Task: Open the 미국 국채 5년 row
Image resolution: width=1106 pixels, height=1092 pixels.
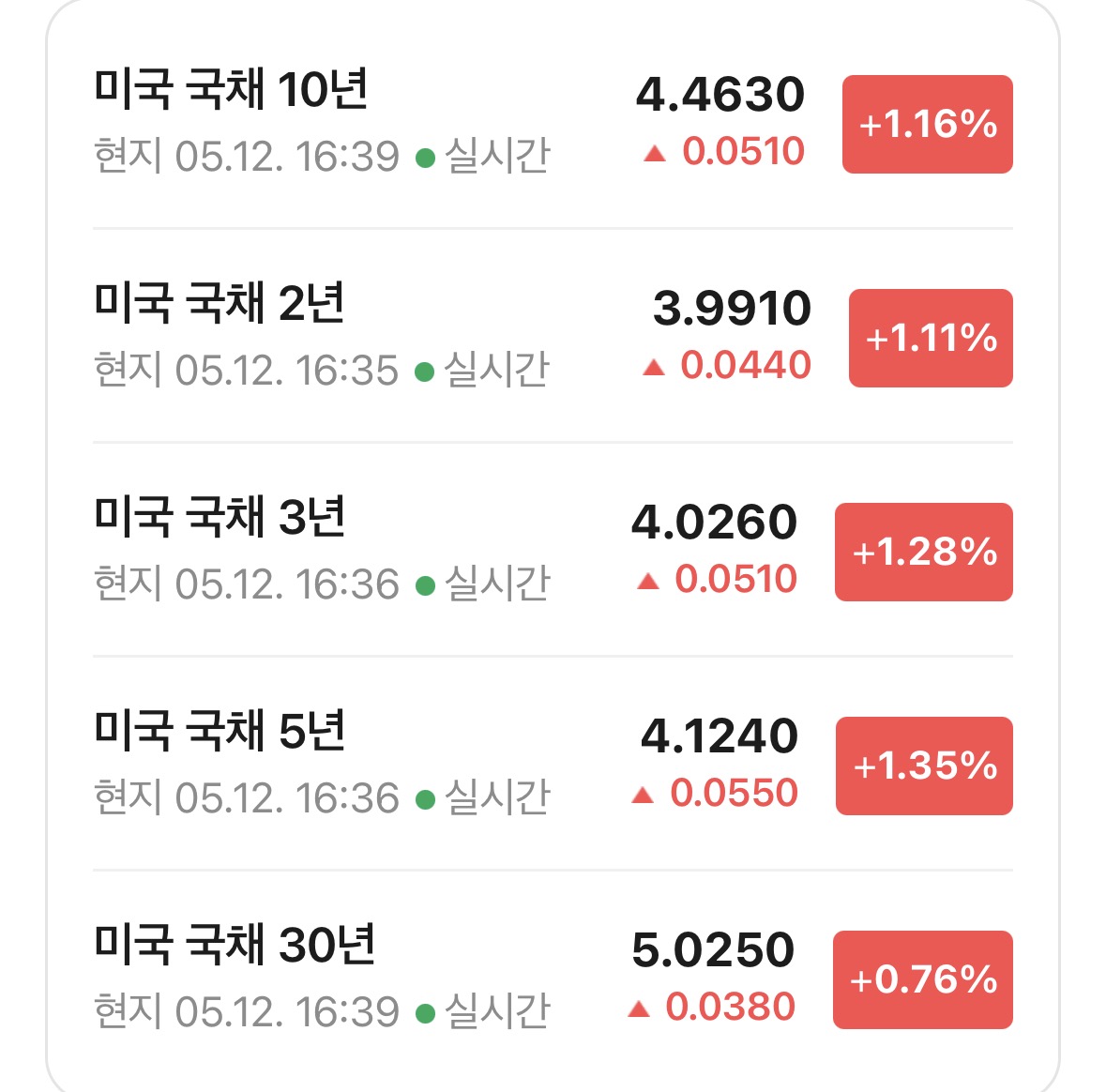Action: (x=553, y=764)
